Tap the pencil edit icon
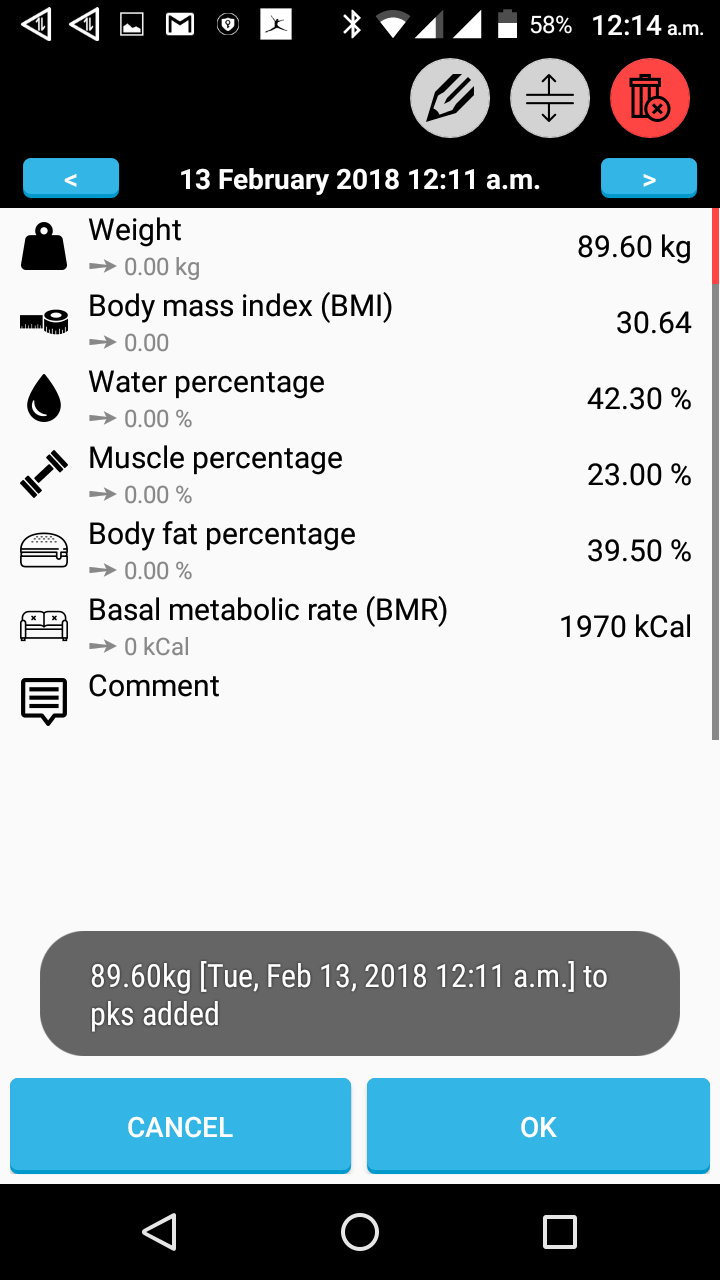Screen dimensions: 720x1280 (x=450, y=98)
